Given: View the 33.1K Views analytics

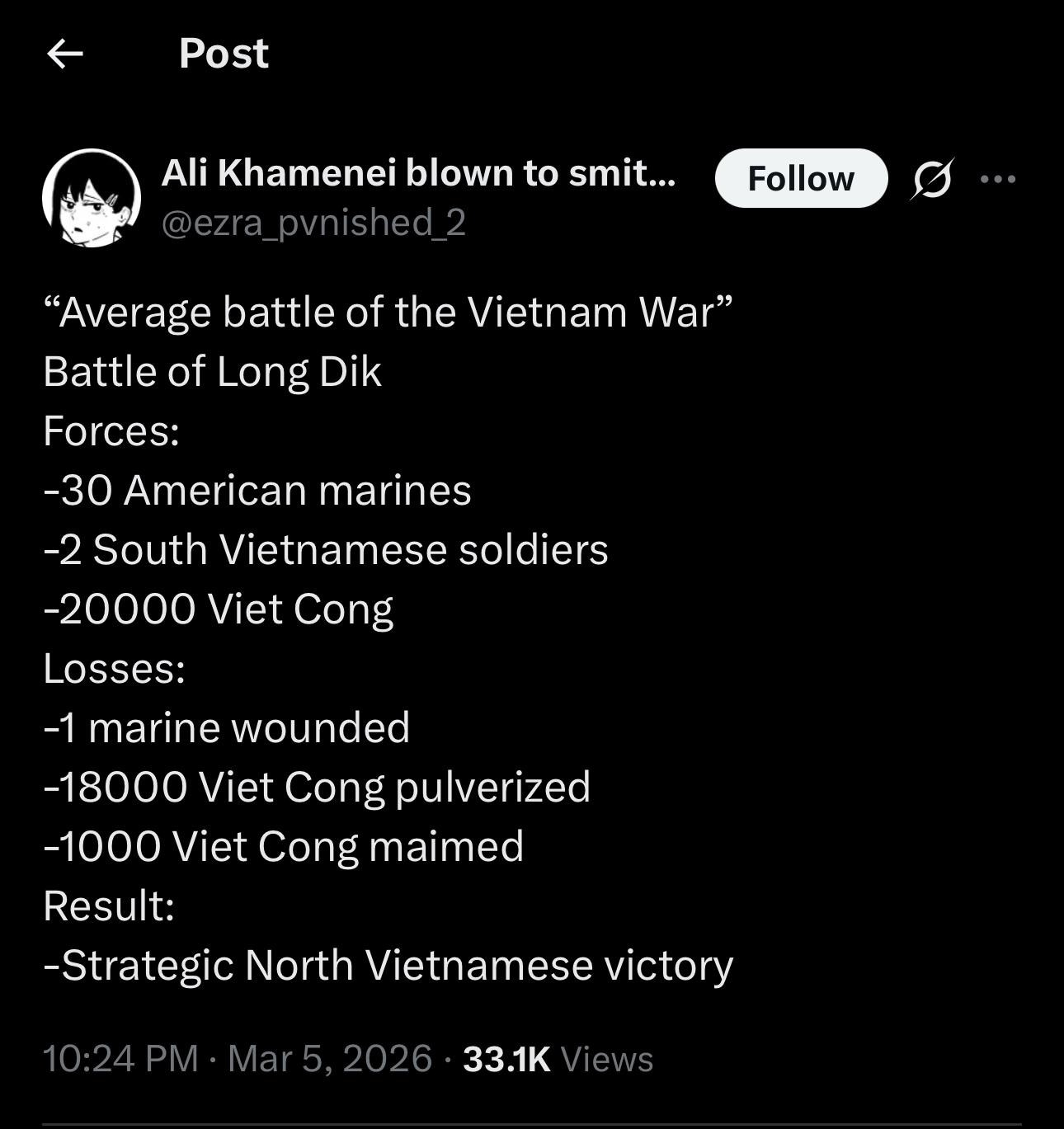Looking at the screenshot, I should click(558, 1059).
